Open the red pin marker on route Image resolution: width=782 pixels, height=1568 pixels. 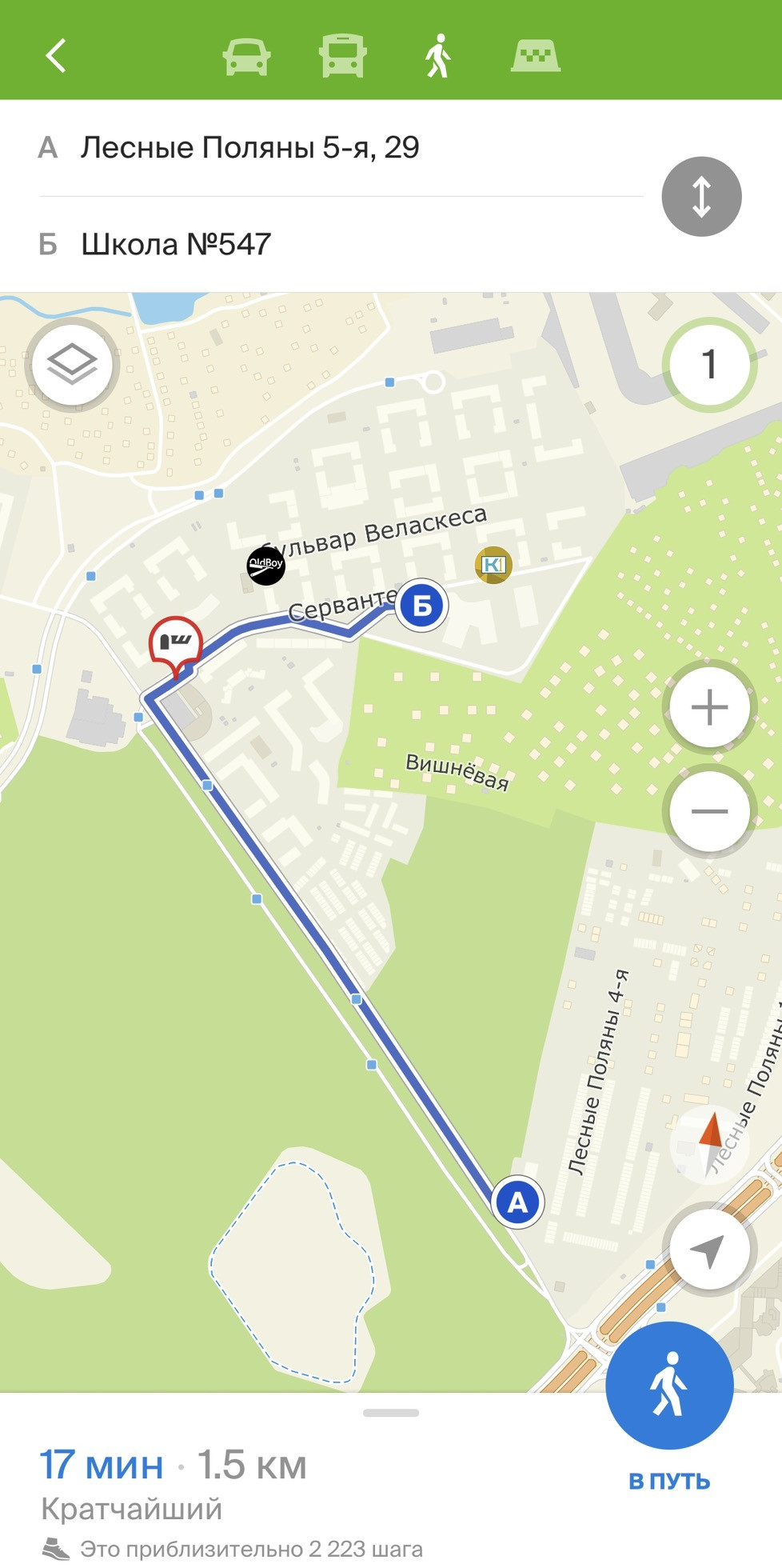pyautogui.click(x=175, y=642)
